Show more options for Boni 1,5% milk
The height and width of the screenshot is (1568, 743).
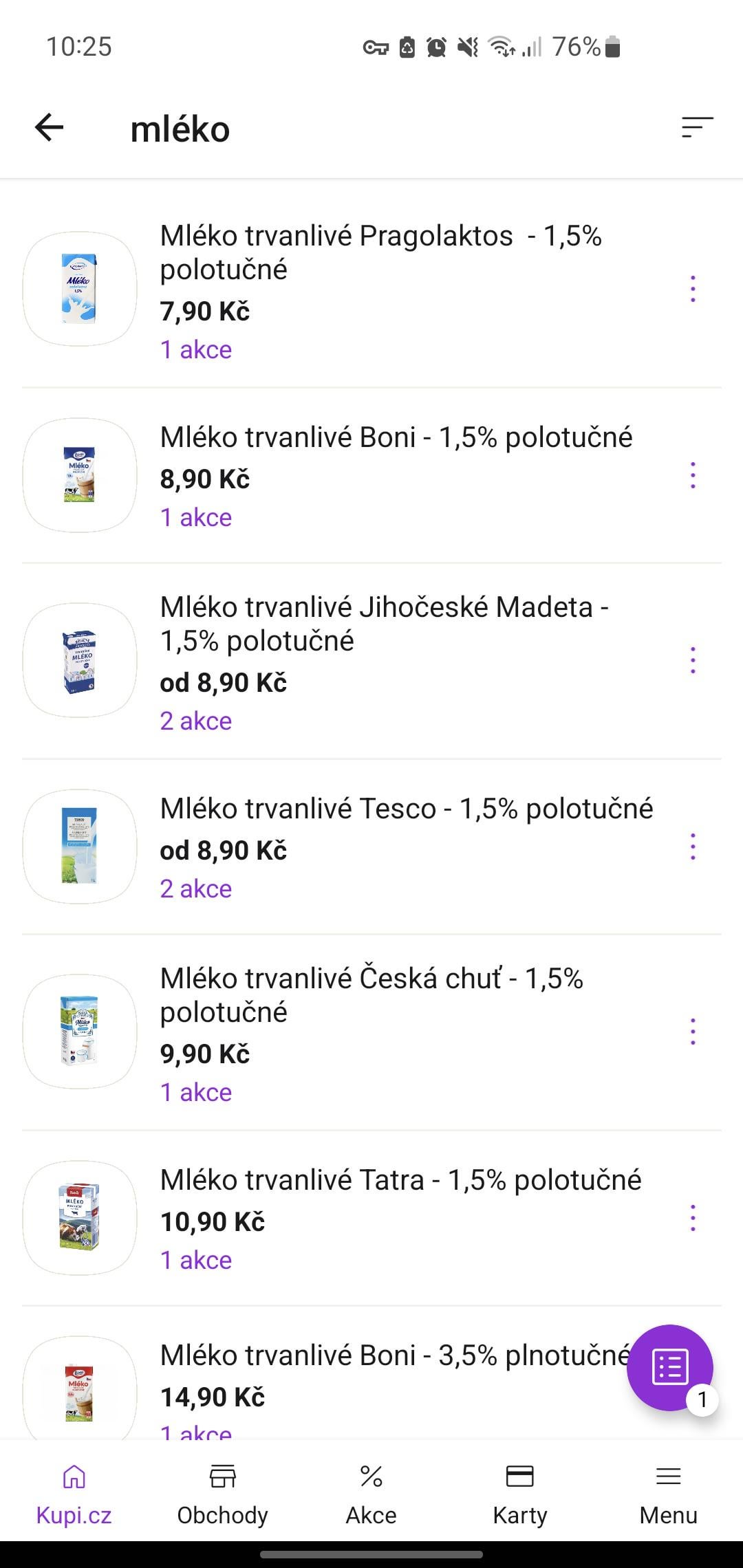pyautogui.click(x=693, y=475)
